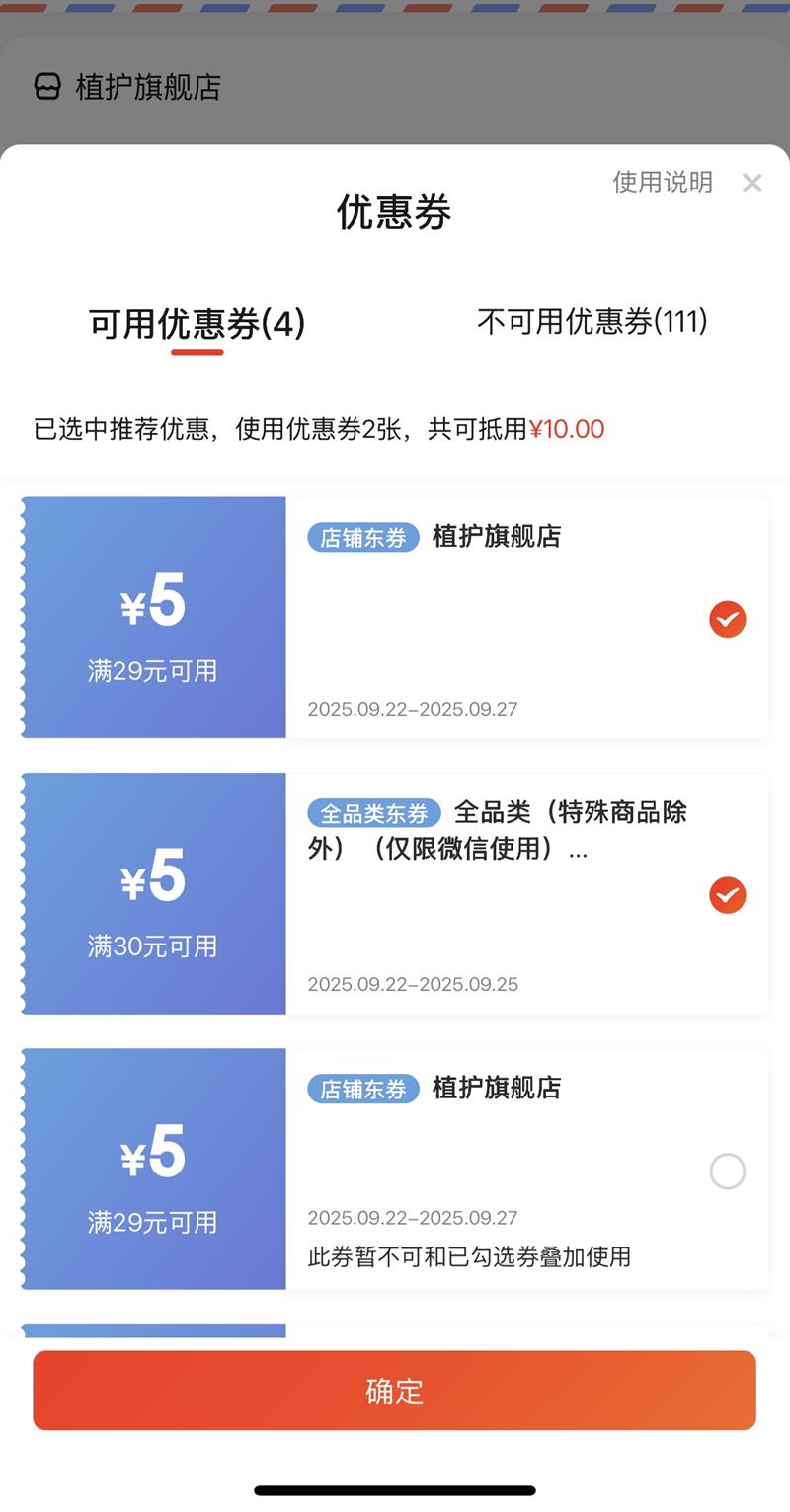The image size is (790, 1512).
Task: Switch to 不可用优惠券(111) tab
Action: pos(592,321)
